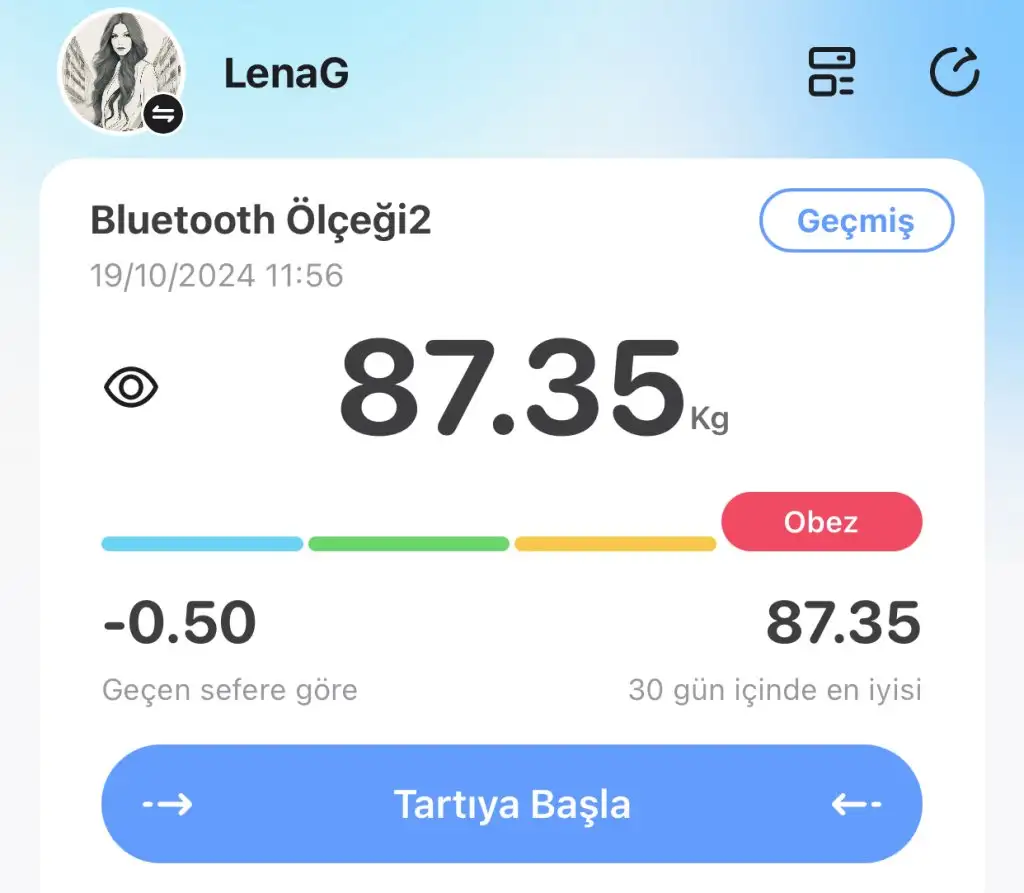Open Geçmiş weight history
This screenshot has height=893, width=1024.
point(856,220)
